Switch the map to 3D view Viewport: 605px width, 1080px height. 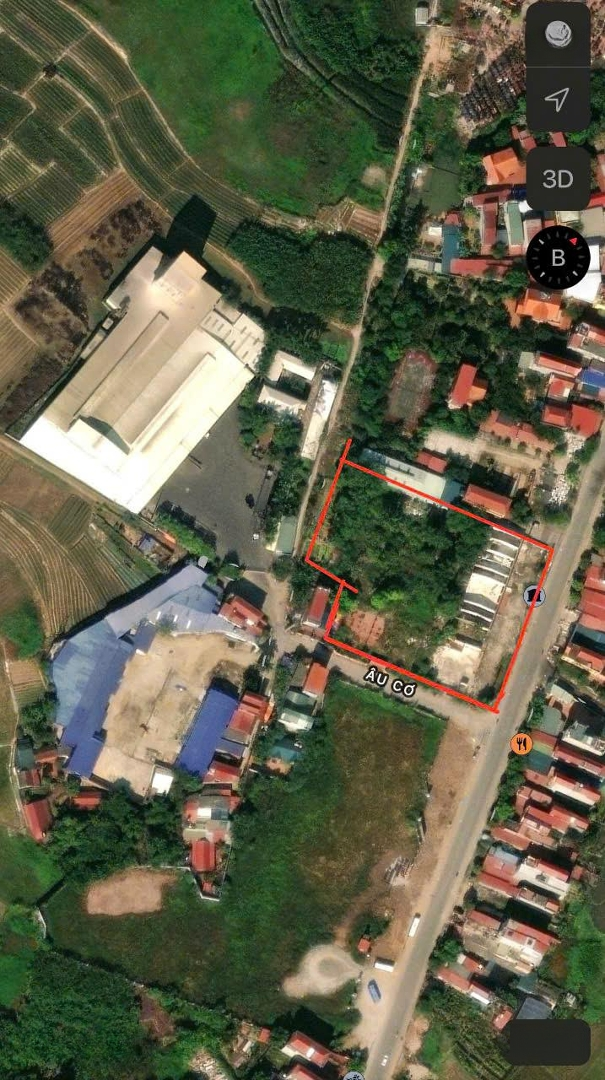(558, 179)
